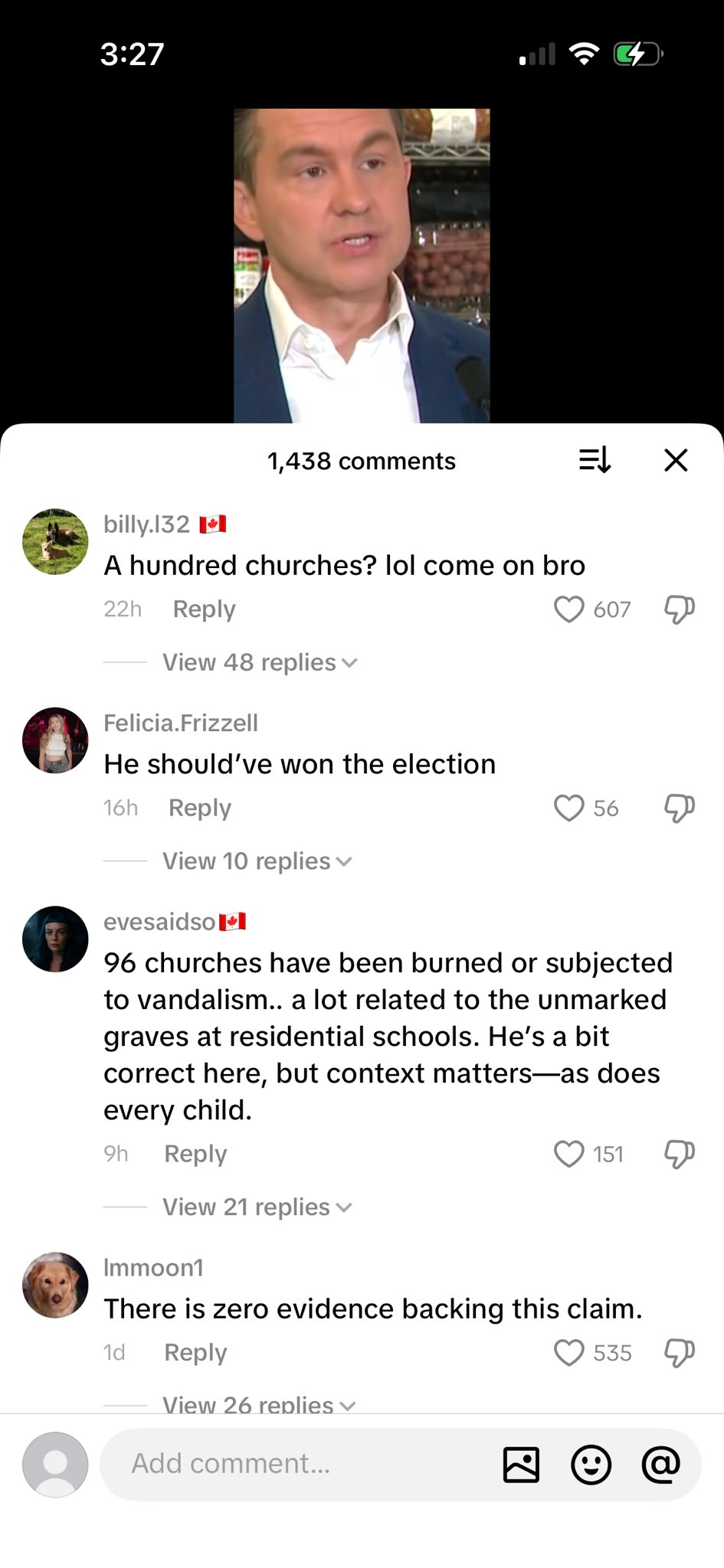
Task: Reply to evesaidso's comment
Action: pyautogui.click(x=195, y=1154)
